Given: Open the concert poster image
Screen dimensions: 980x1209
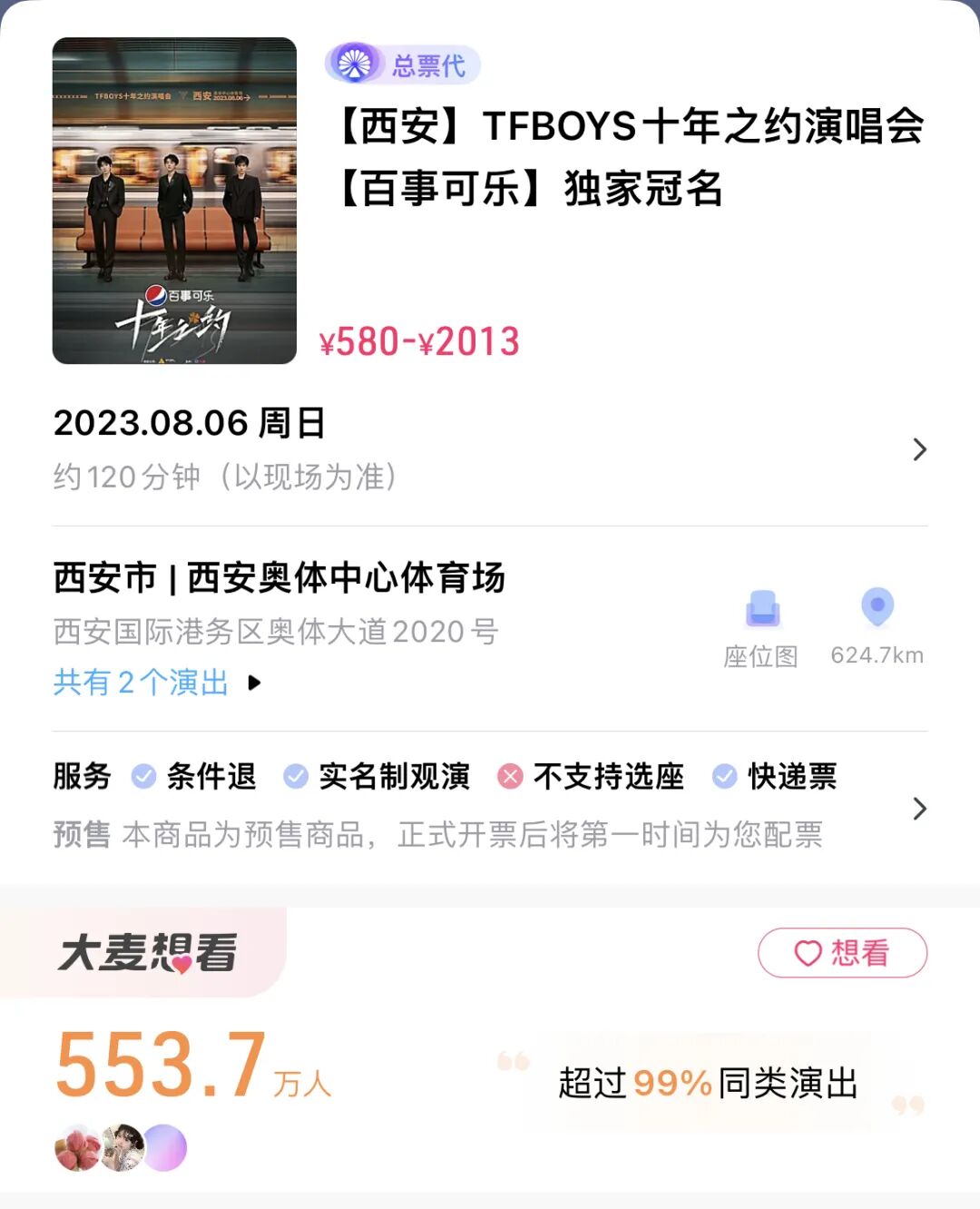Looking at the screenshot, I should pos(174,201).
